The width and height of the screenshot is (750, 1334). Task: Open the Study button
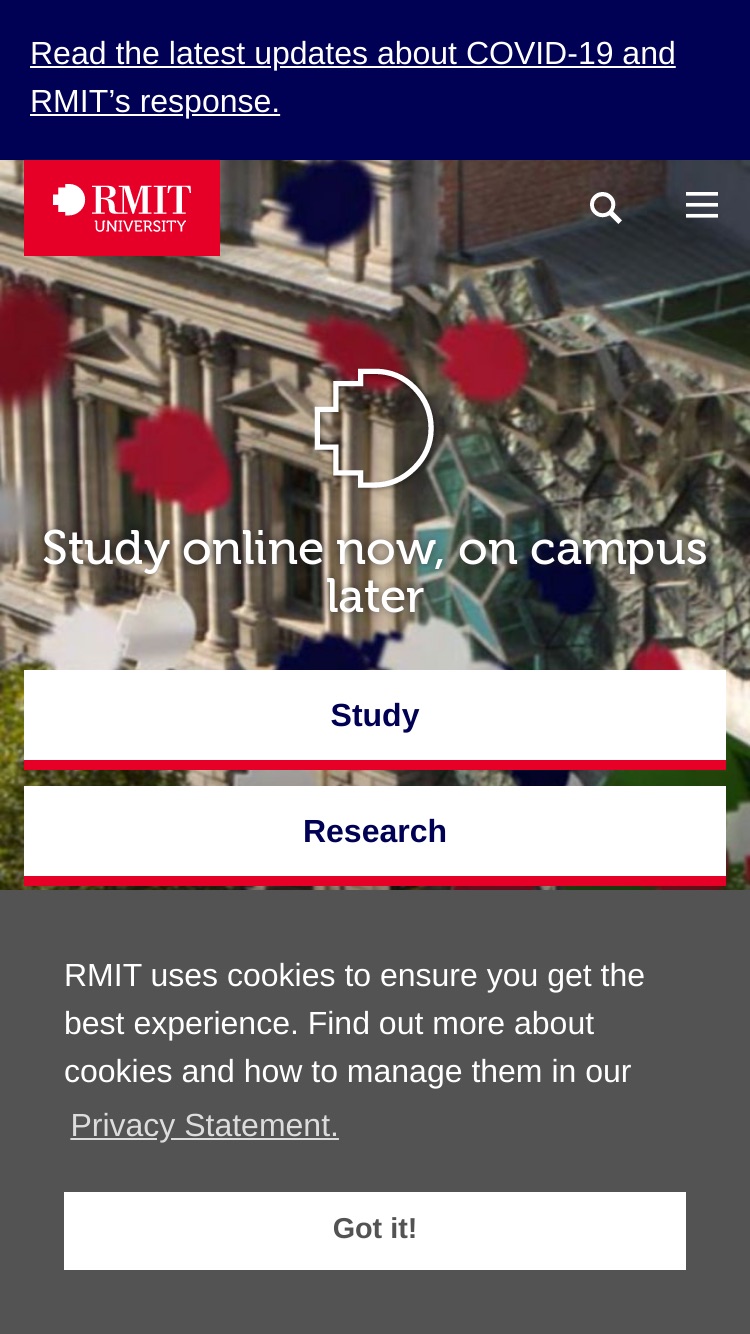coord(375,719)
